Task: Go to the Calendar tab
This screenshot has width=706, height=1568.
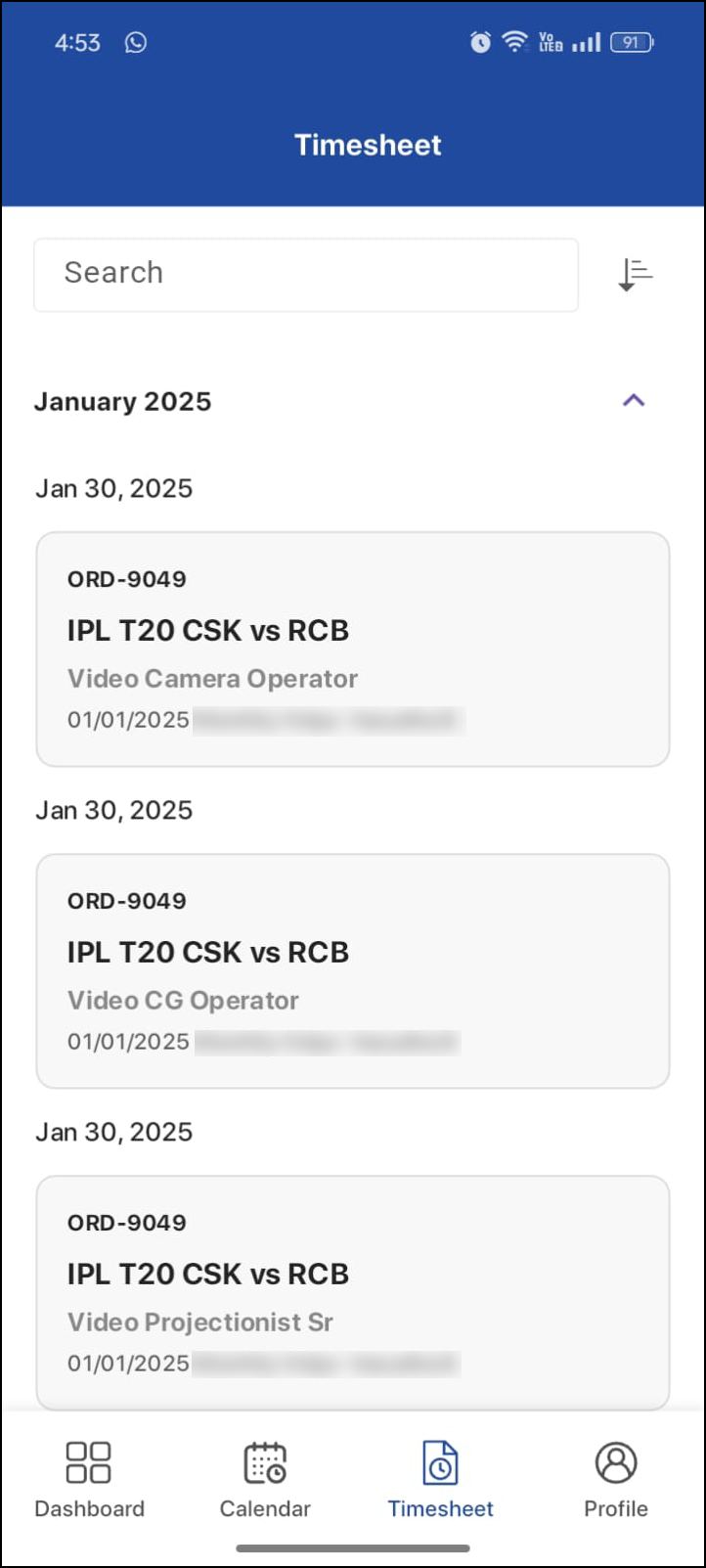Action: coord(265,1479)
